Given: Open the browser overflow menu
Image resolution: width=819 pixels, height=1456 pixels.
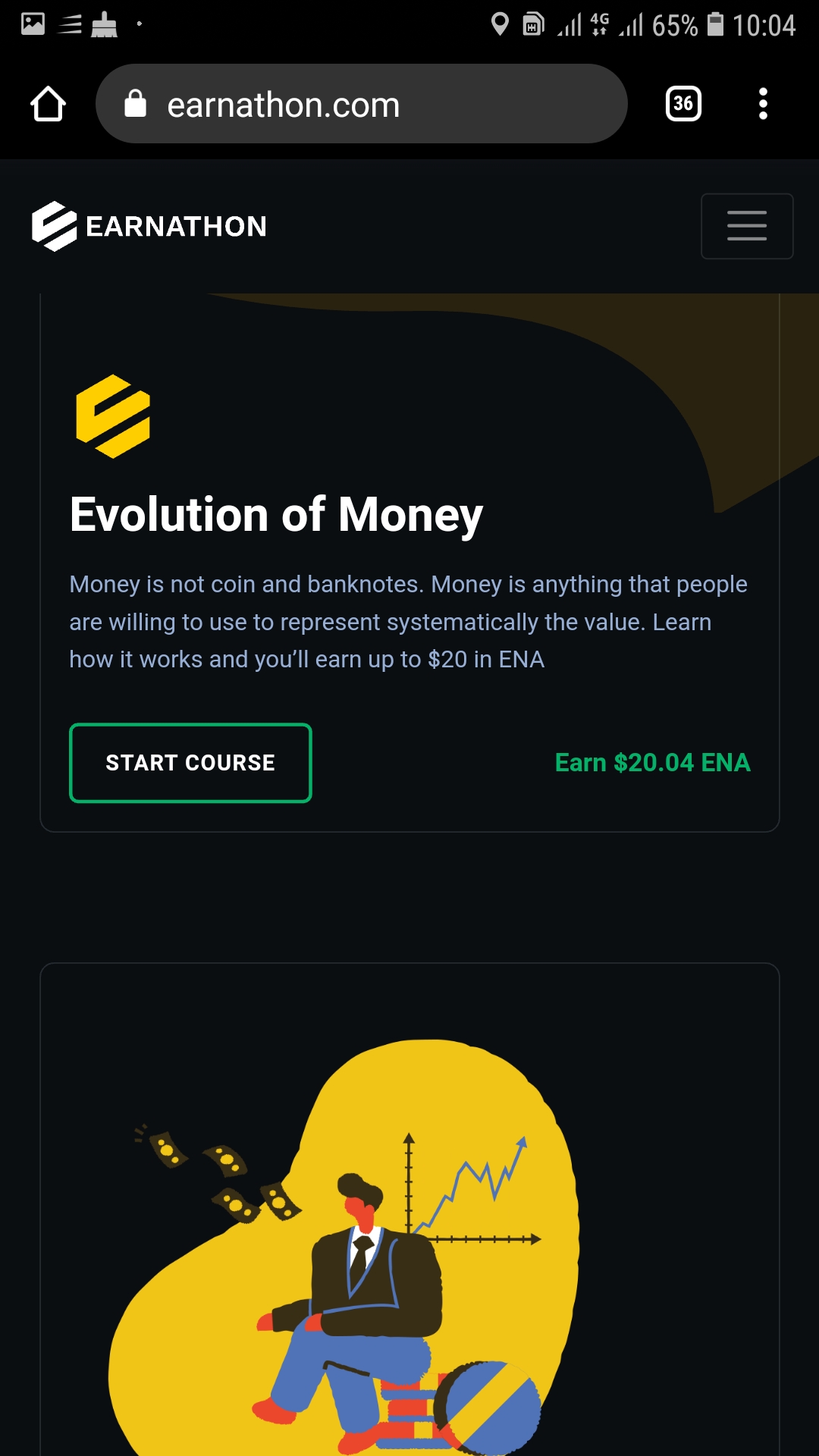Looking at the screenshot, I should [763, 104].
